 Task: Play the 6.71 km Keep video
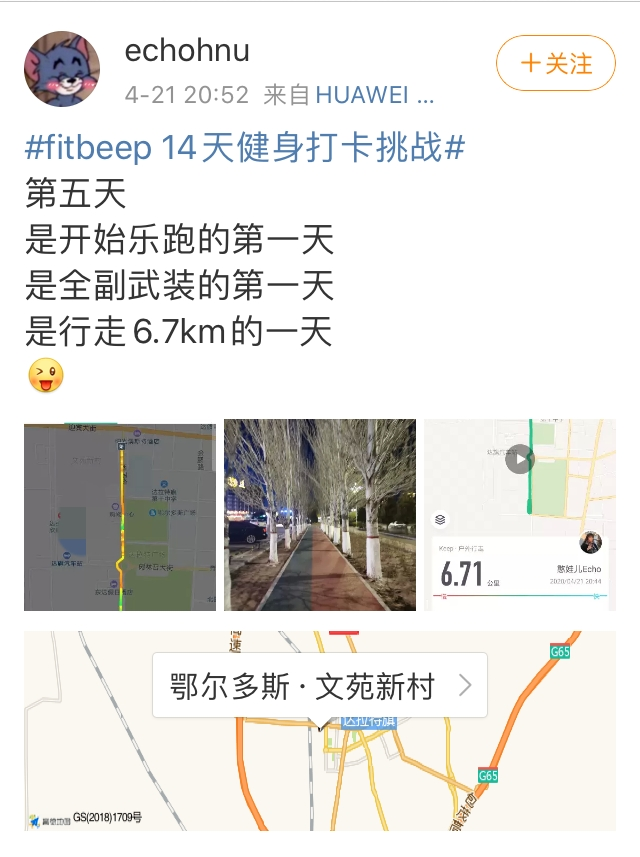[519, 460]
